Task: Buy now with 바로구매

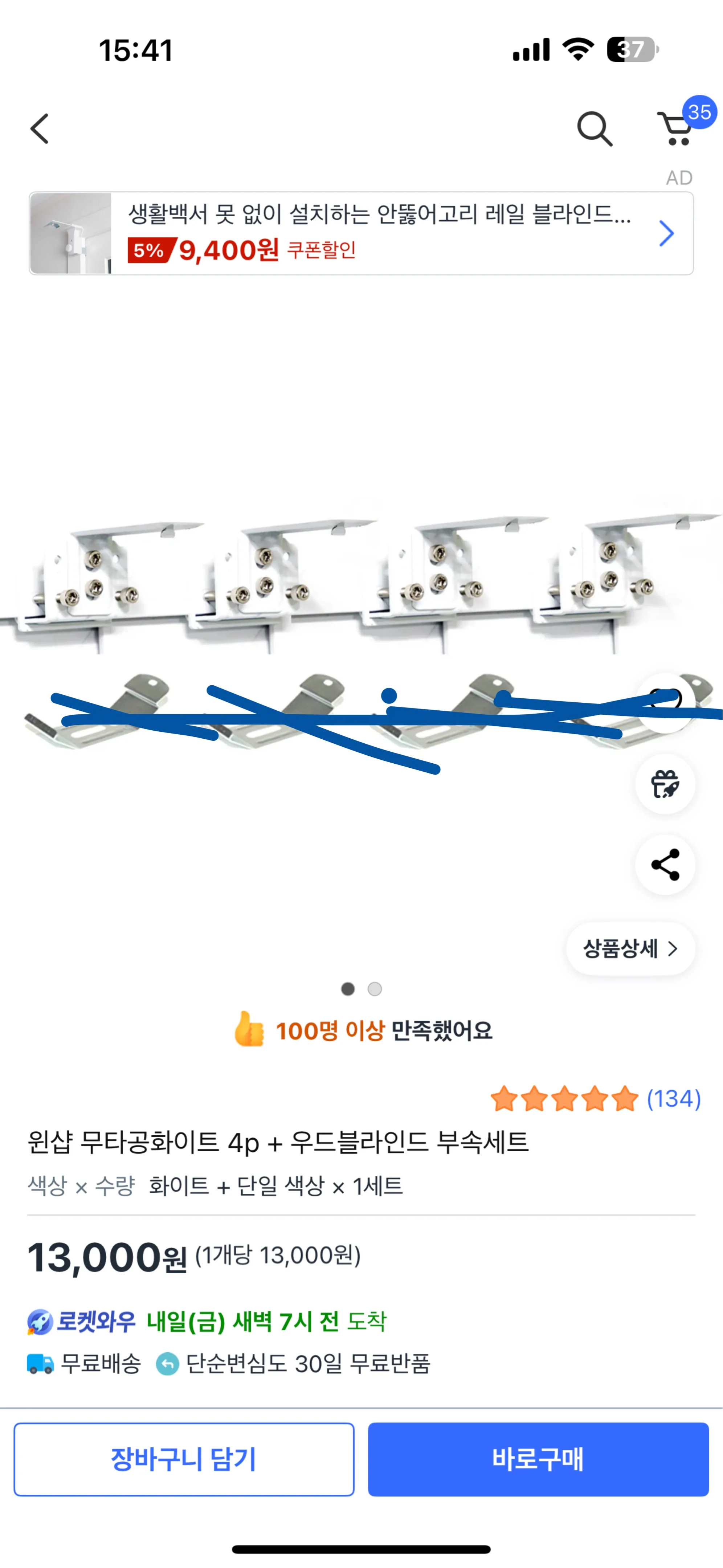Action: click(538, 1459)
